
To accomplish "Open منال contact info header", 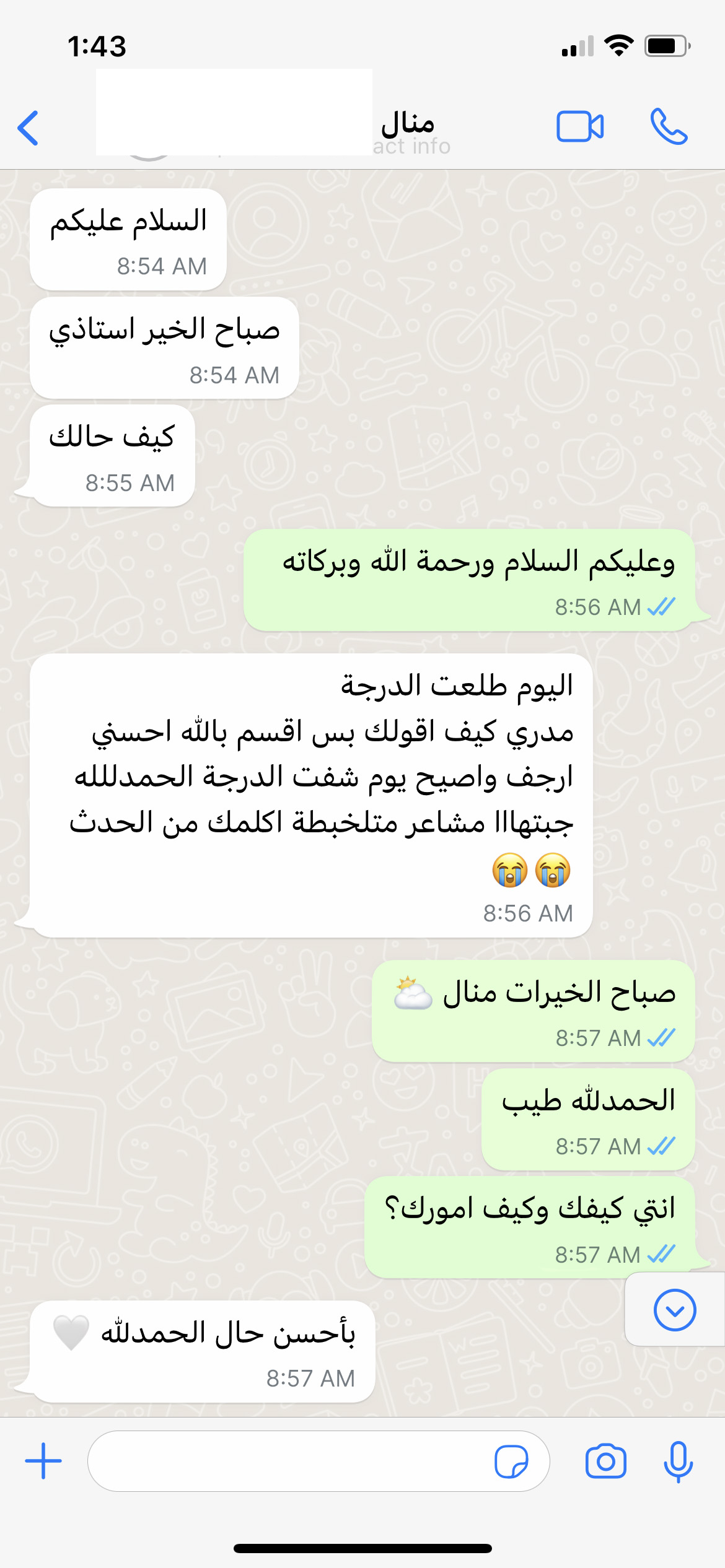I will tap(408, 131).
